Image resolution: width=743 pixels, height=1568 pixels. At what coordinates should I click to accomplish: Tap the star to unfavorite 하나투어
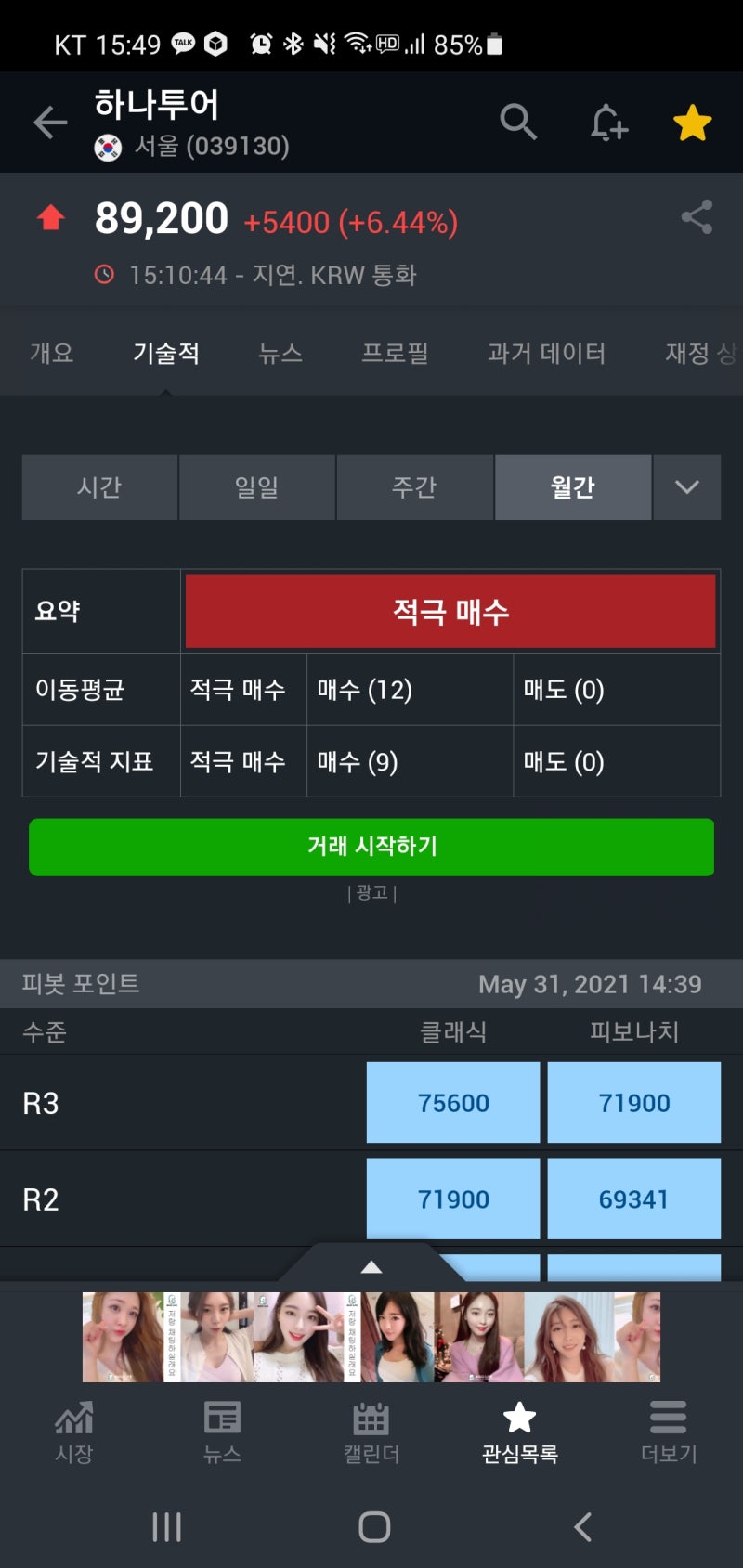691,122
